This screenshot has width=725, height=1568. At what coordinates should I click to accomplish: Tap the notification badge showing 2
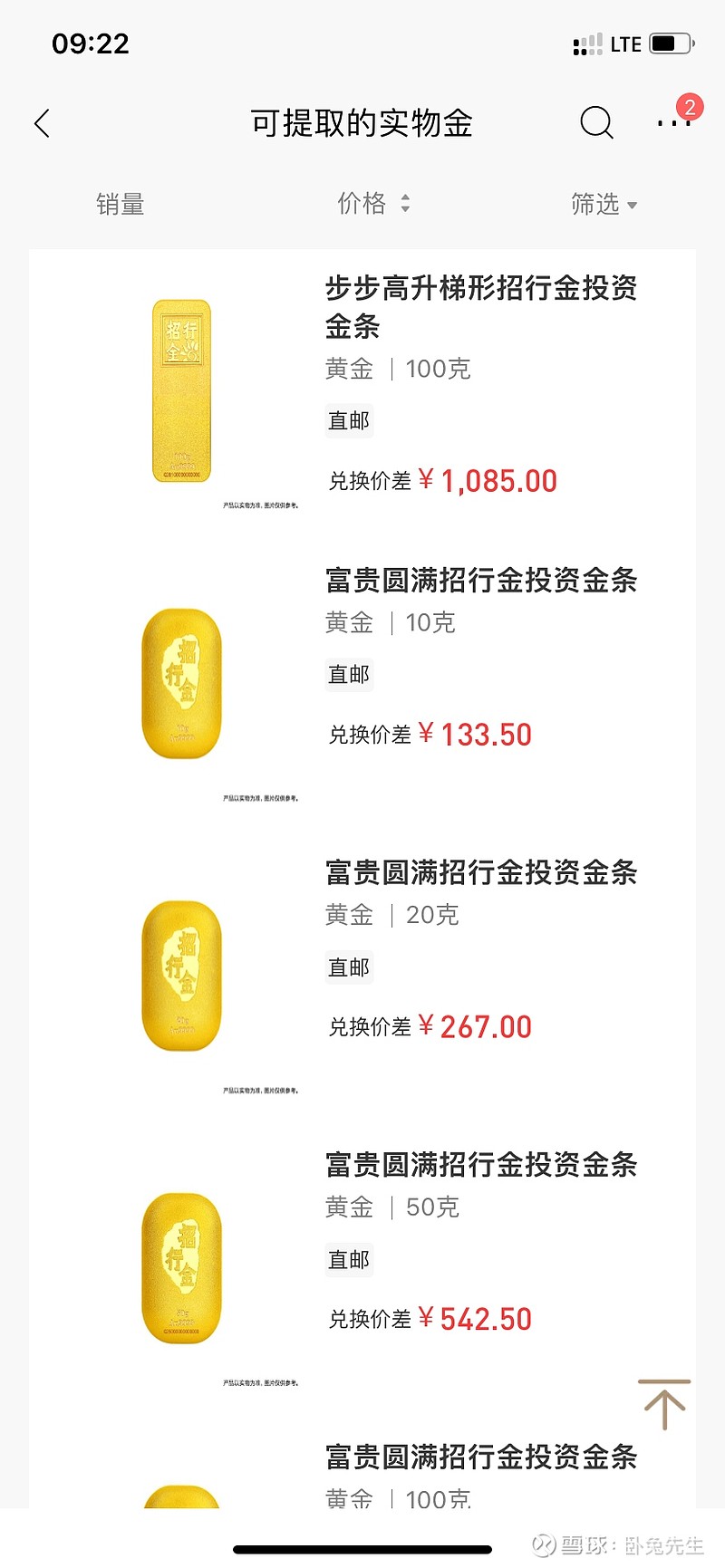(x=691, y=107)
